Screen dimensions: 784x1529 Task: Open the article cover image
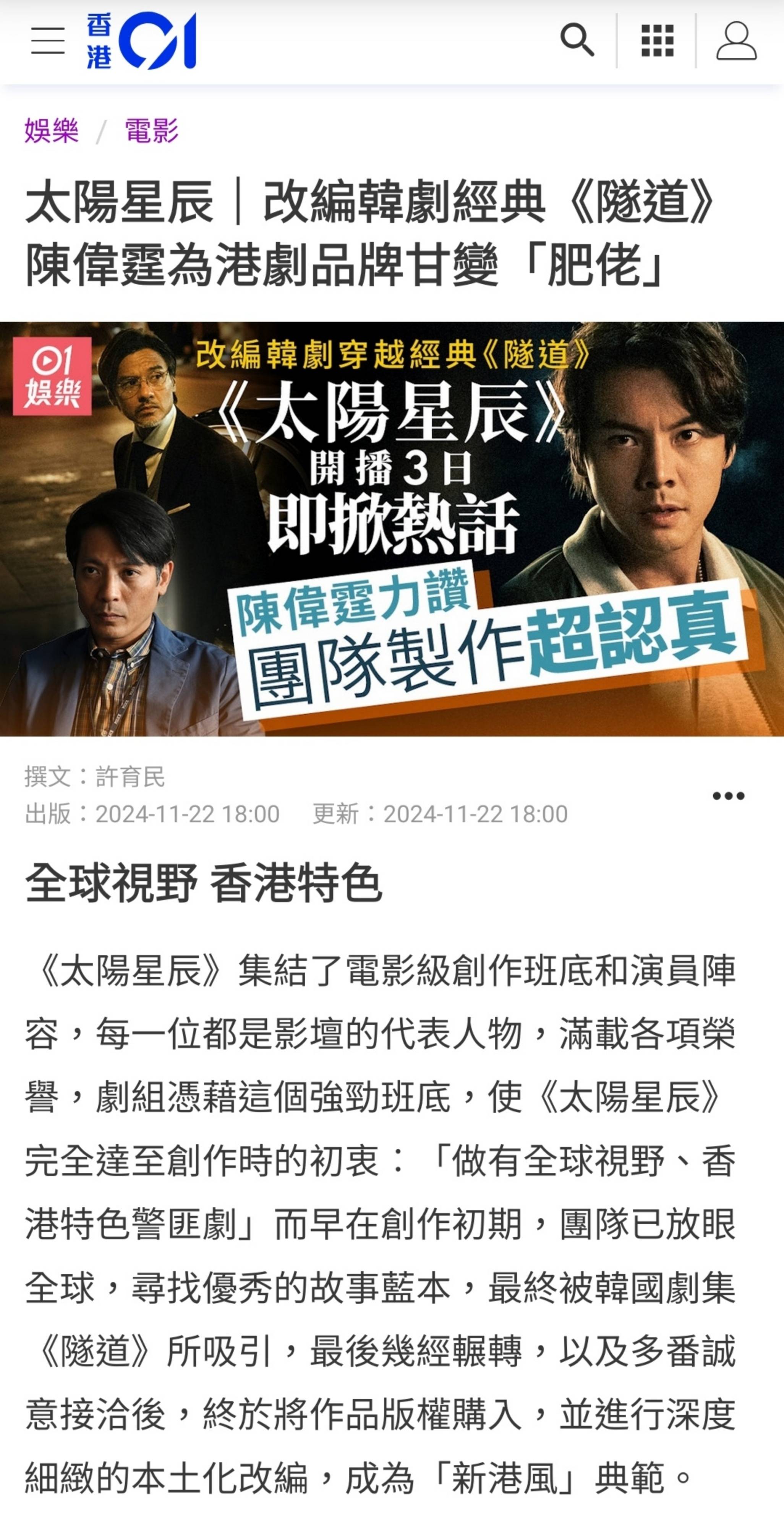[392, 529]
